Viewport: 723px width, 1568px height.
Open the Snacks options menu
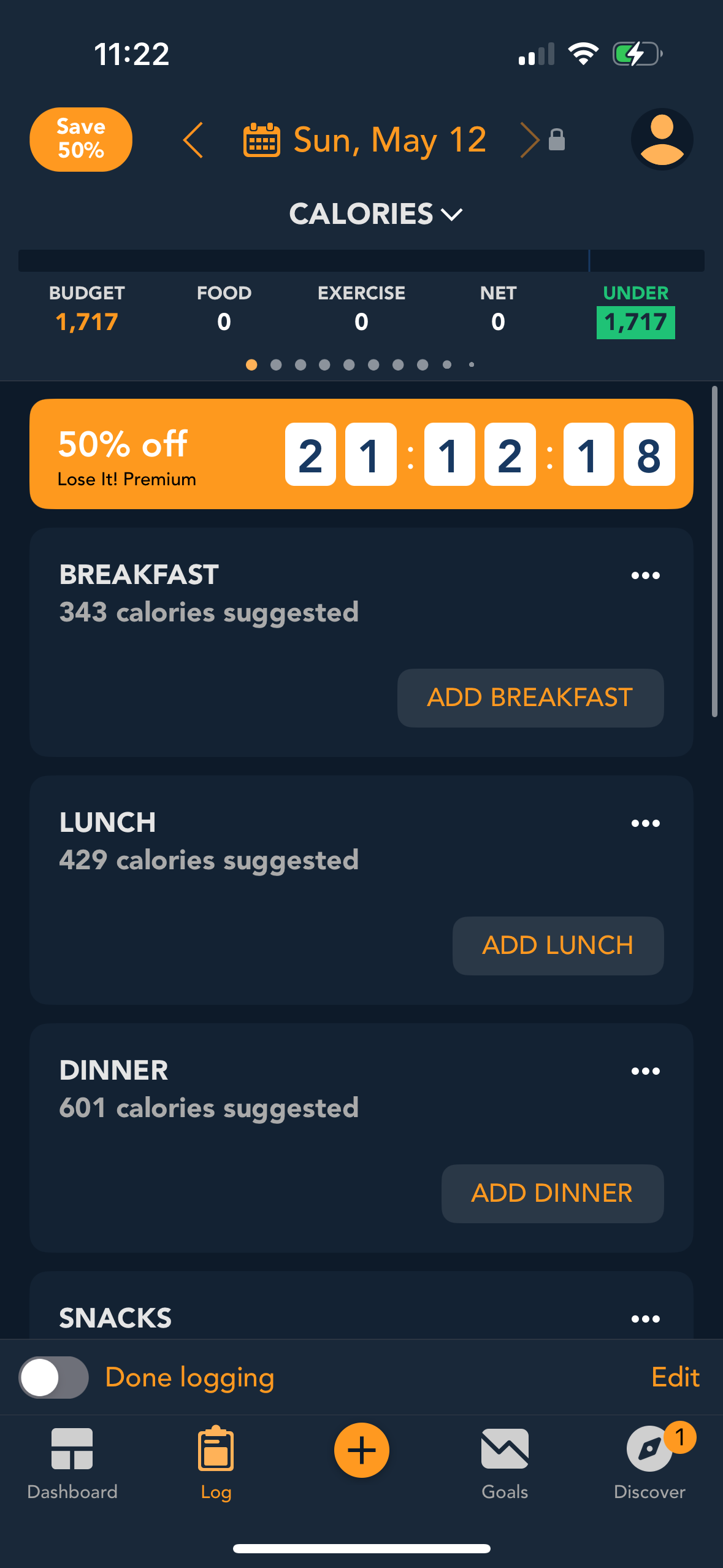(646, 1318)
